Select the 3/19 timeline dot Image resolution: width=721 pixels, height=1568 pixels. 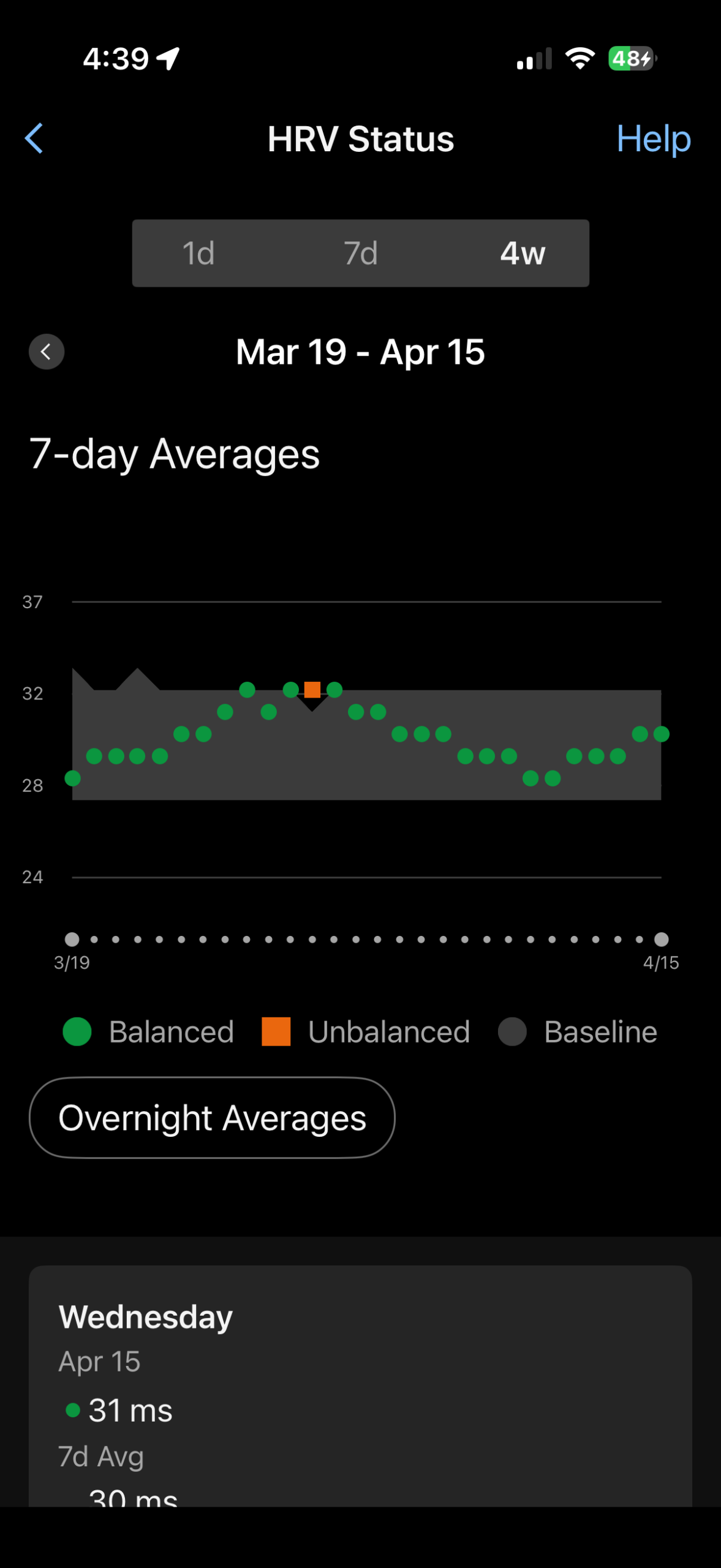click(72, 940)
